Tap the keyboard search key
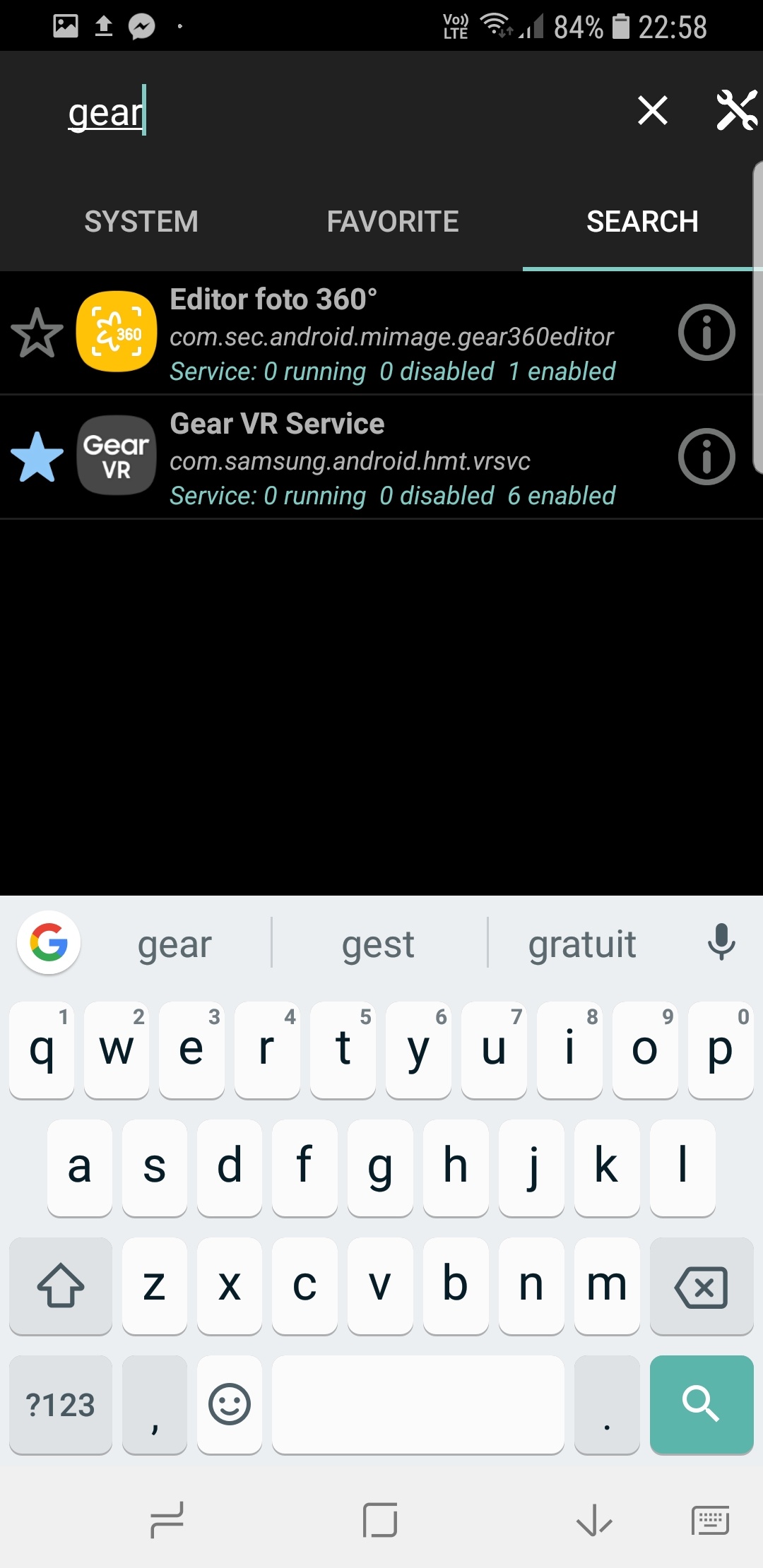The width and height of the screenshot is (763, 1568). click(x=701, y=1404)
